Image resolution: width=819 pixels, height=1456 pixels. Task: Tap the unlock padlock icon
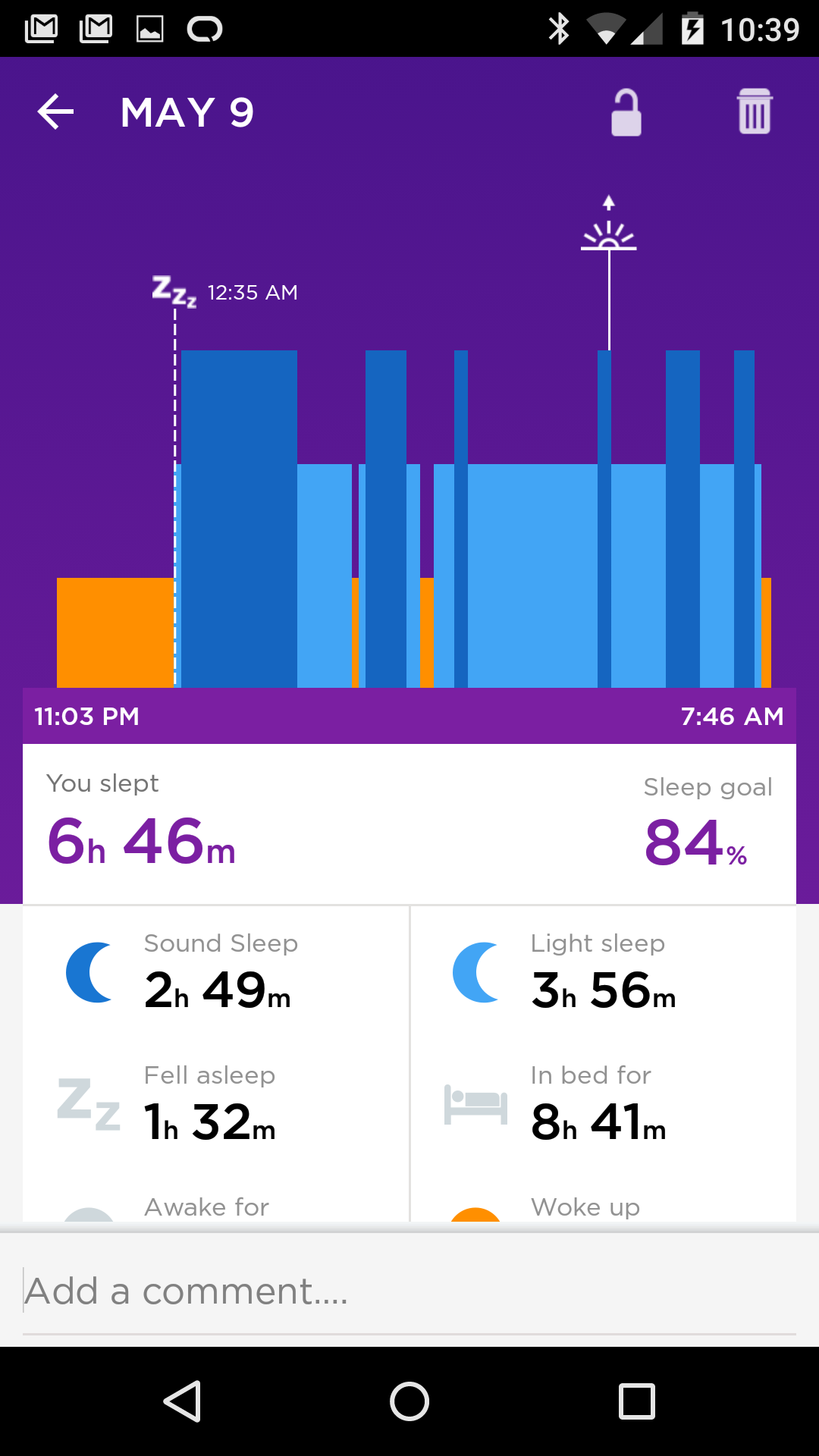point(626,113)
